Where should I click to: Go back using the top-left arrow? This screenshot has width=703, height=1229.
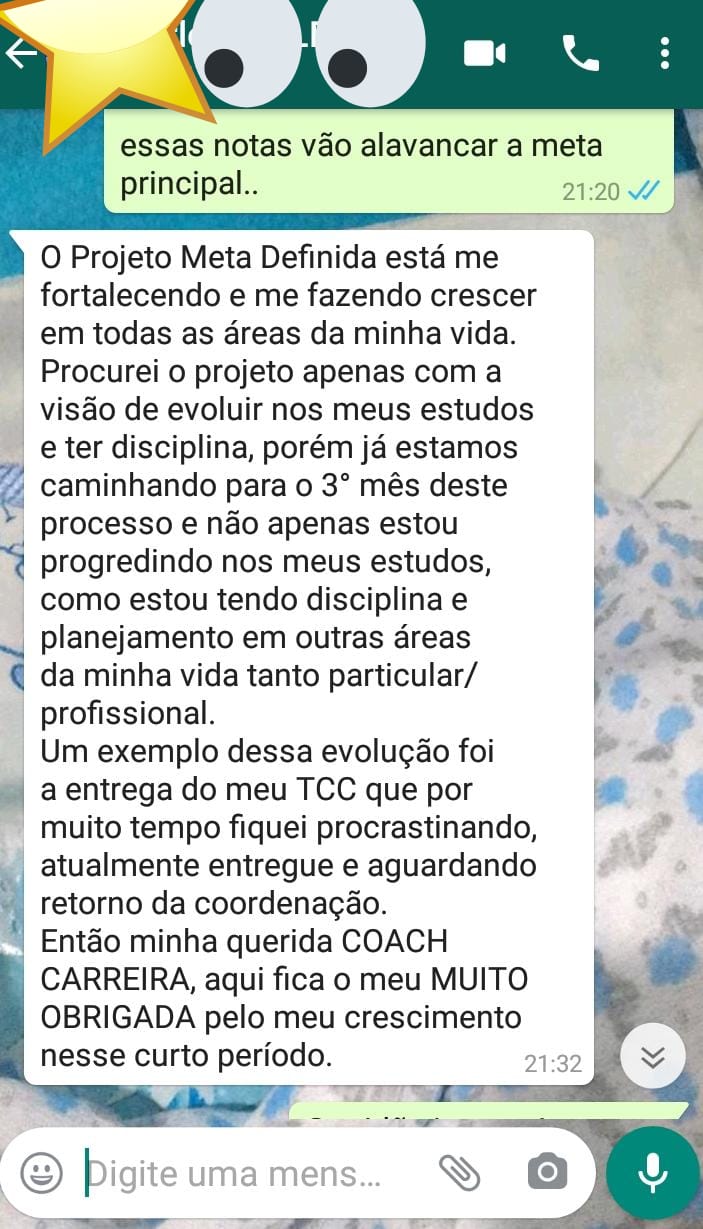click(x=20, y=53)
